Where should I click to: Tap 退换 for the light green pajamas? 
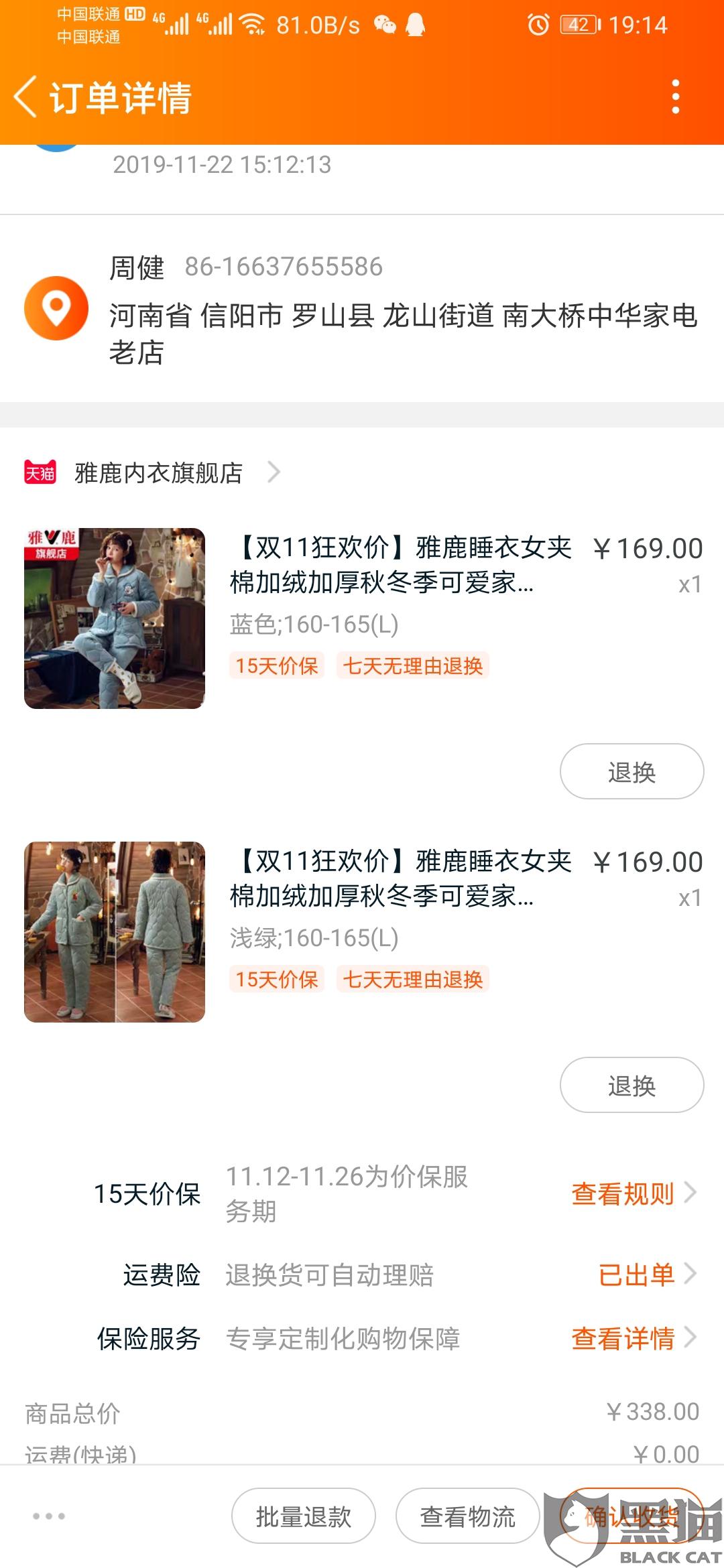(631, 1086)
